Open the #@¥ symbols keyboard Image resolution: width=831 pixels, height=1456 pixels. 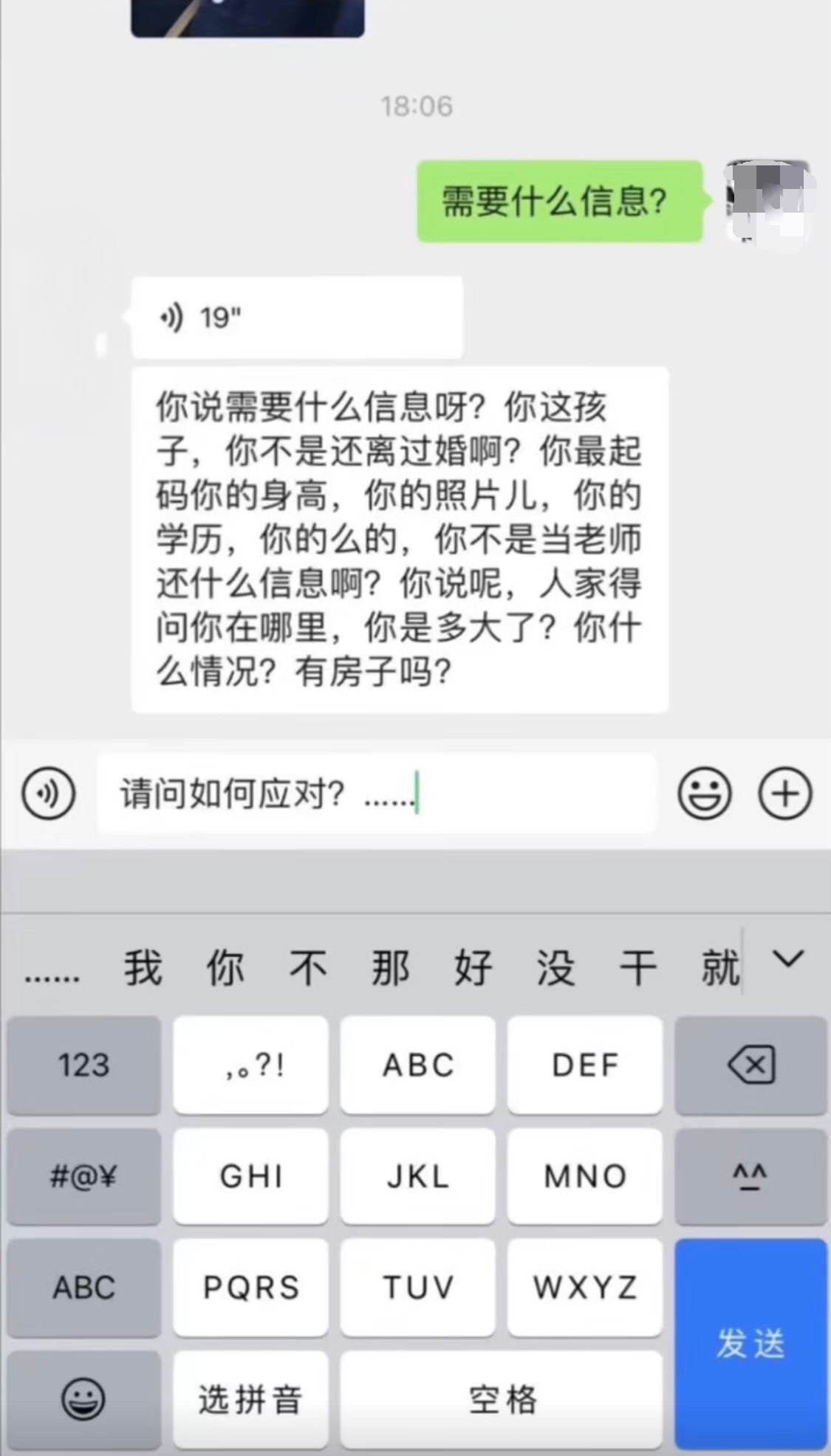[x=83, y=1176]
